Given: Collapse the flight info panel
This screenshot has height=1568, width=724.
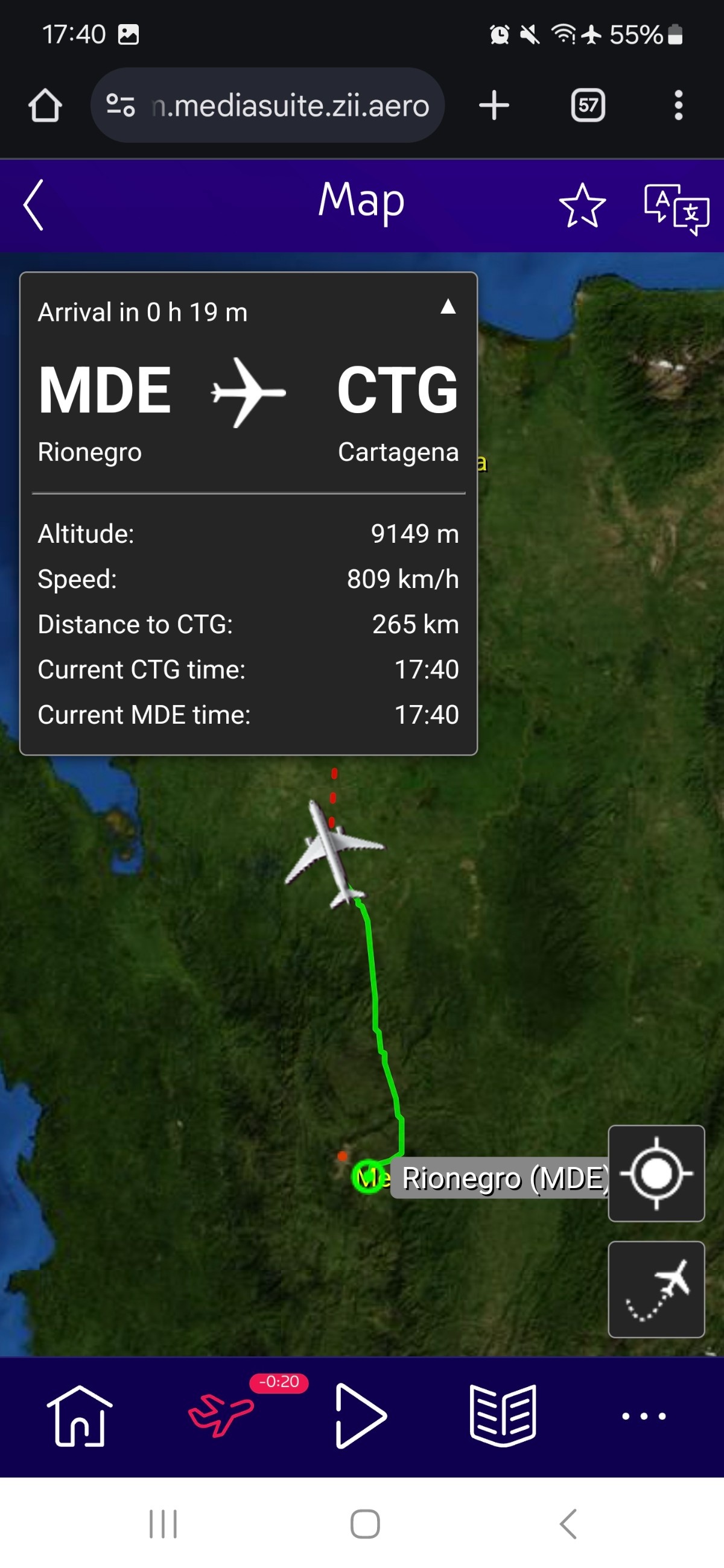Looking at the screenshot, I should pos(448,306).
